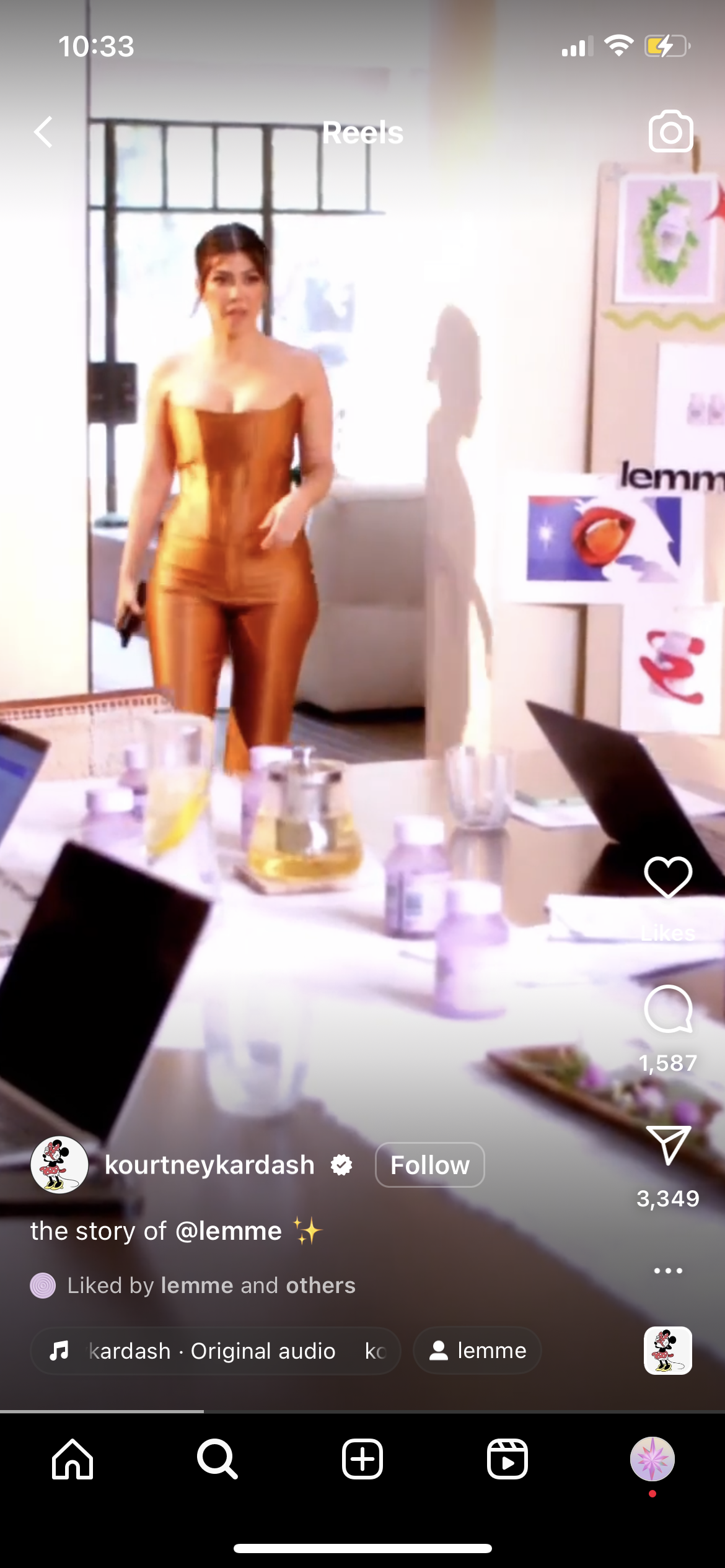Image resolution: width=725 pixels, height=1568 pixels.
Task: Create a new post with plus tab
Action: click(x=362, y=1459)
